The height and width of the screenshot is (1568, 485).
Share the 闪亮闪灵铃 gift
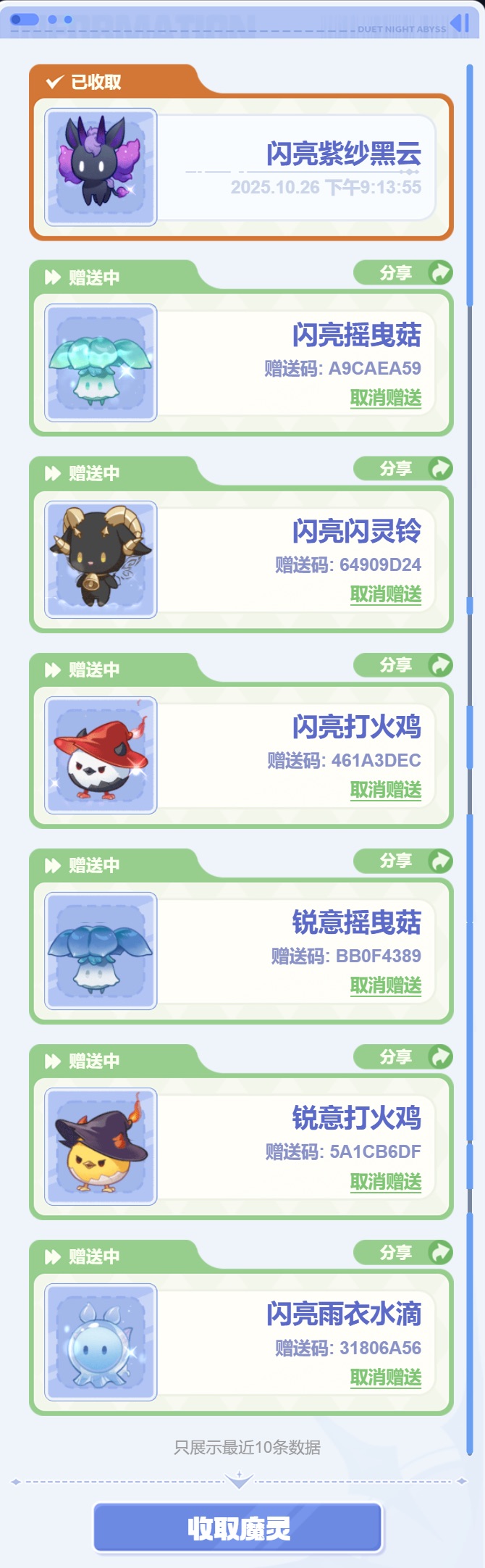click(x=402, y=469)
